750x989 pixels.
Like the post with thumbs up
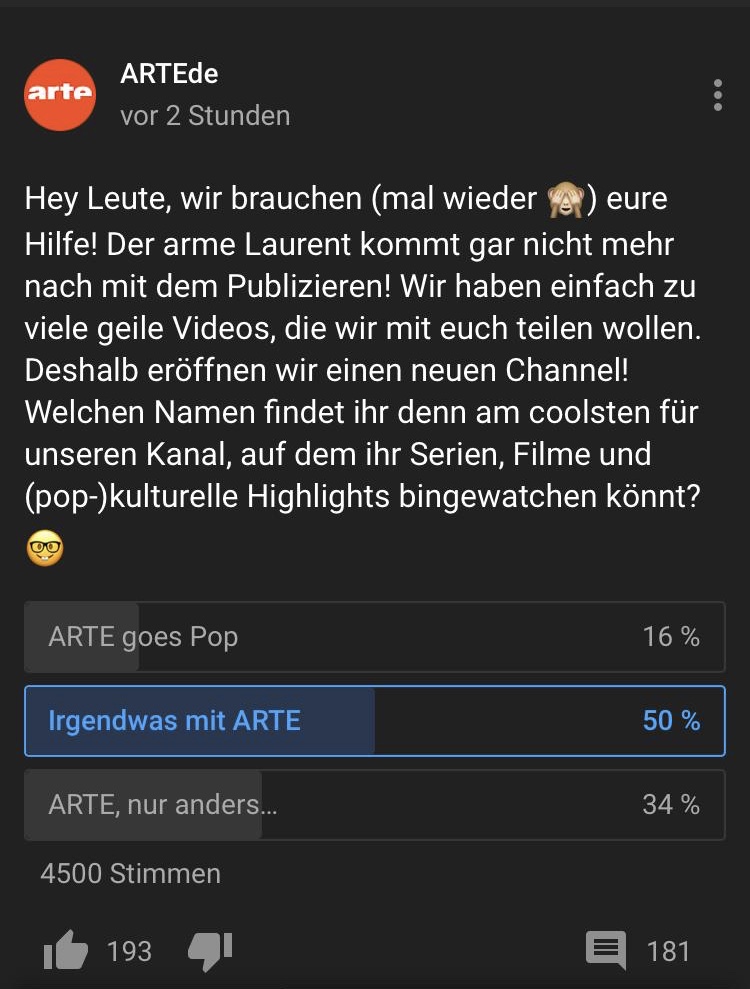pos(66,950)
